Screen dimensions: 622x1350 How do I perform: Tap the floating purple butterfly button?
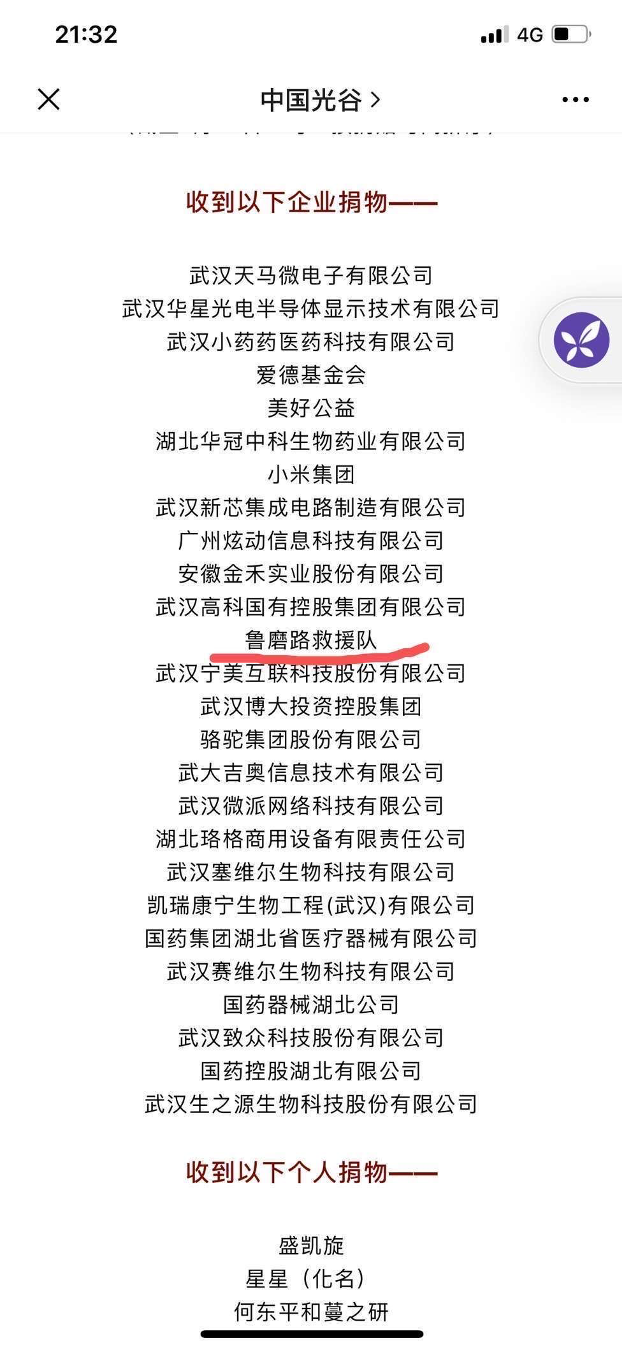tap(582, 340)
